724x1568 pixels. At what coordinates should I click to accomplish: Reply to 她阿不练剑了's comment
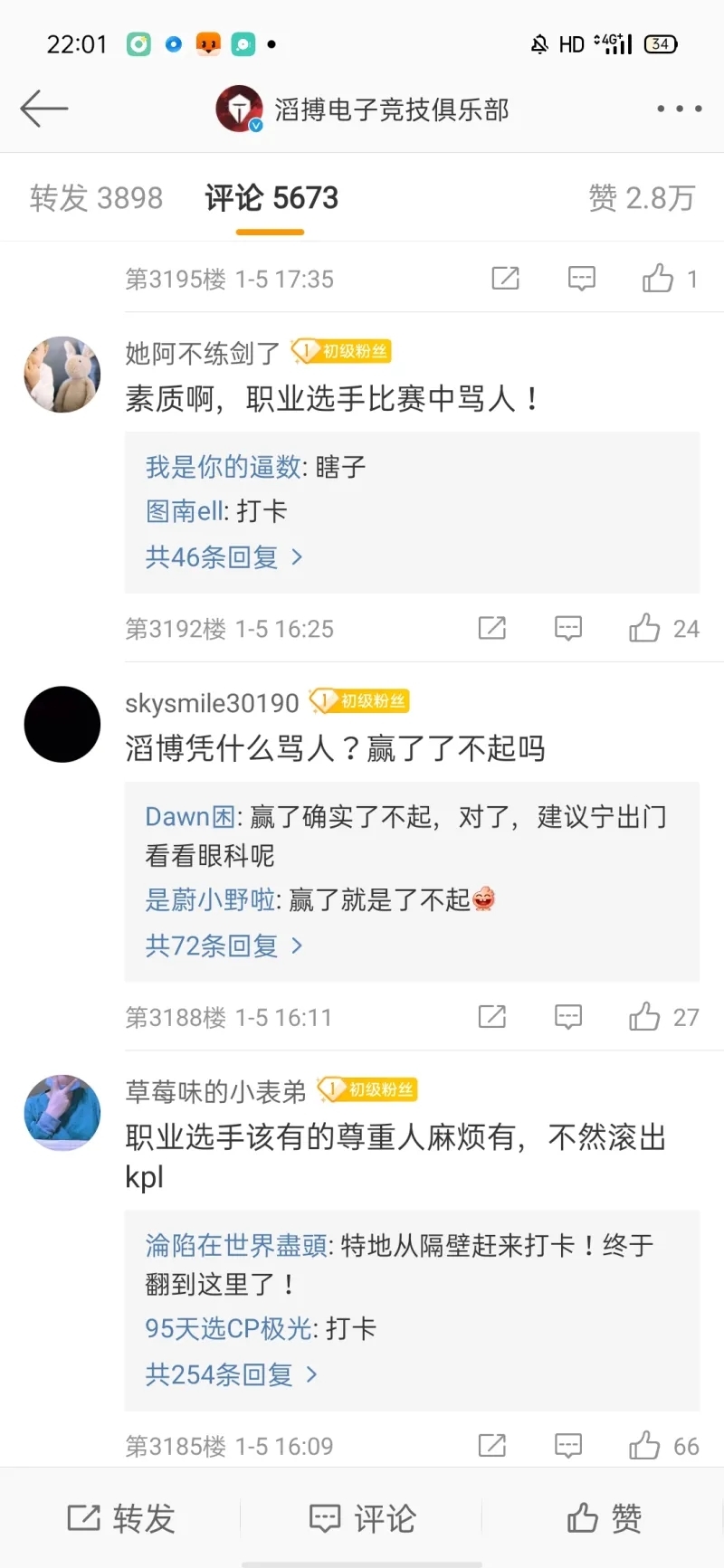(568, 628)
